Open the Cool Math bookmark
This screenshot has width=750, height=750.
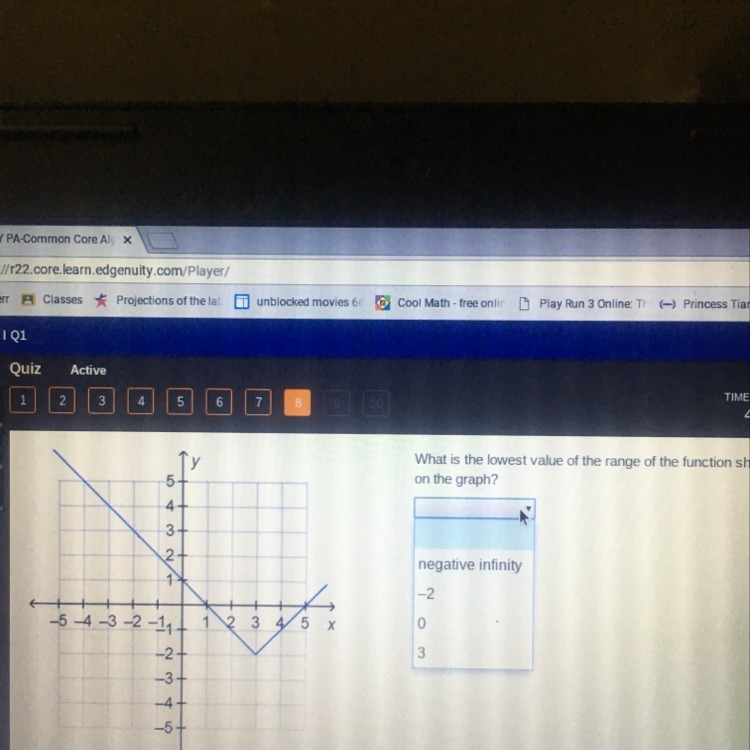coord(440,303)
